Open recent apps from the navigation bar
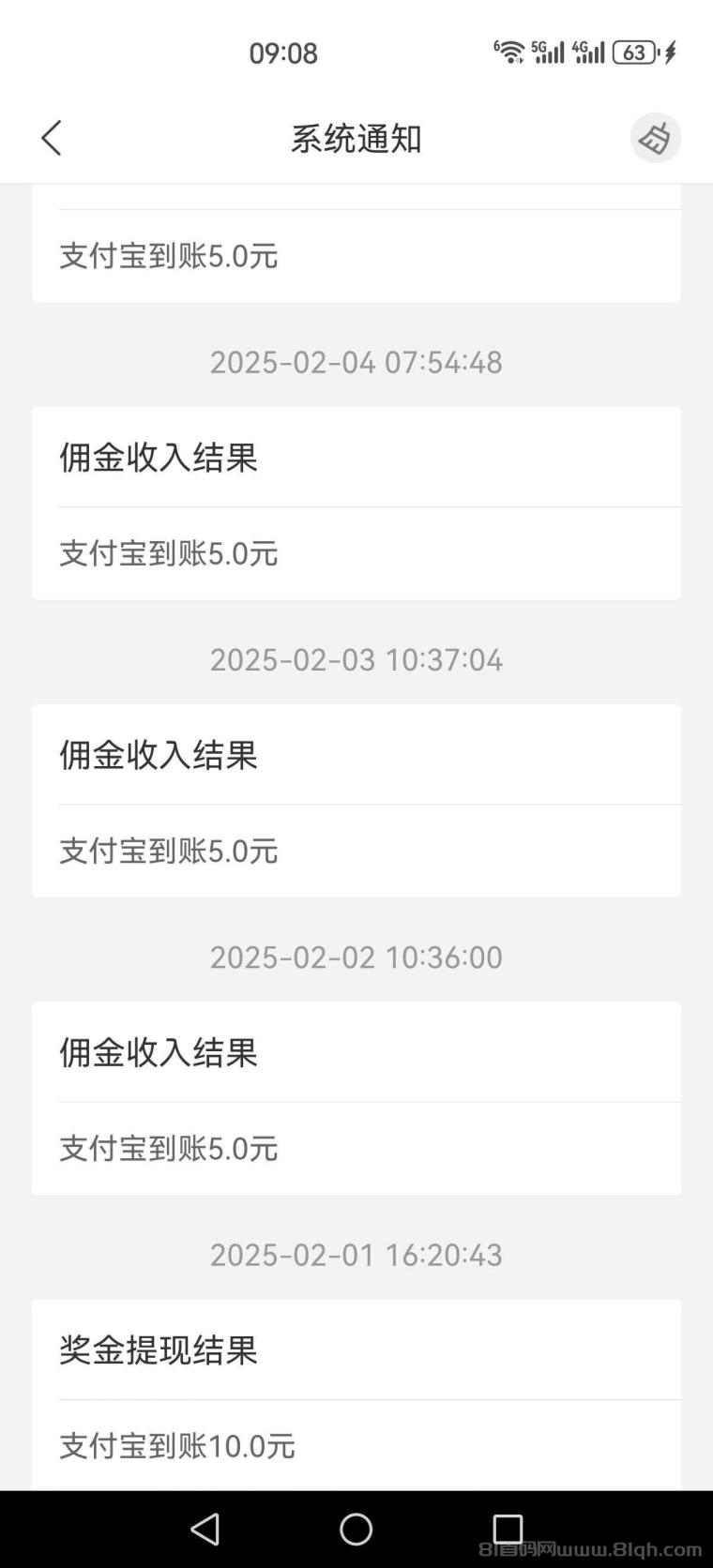Image resolution: width=713 pixels, height=1568 pixels. 508,1530
